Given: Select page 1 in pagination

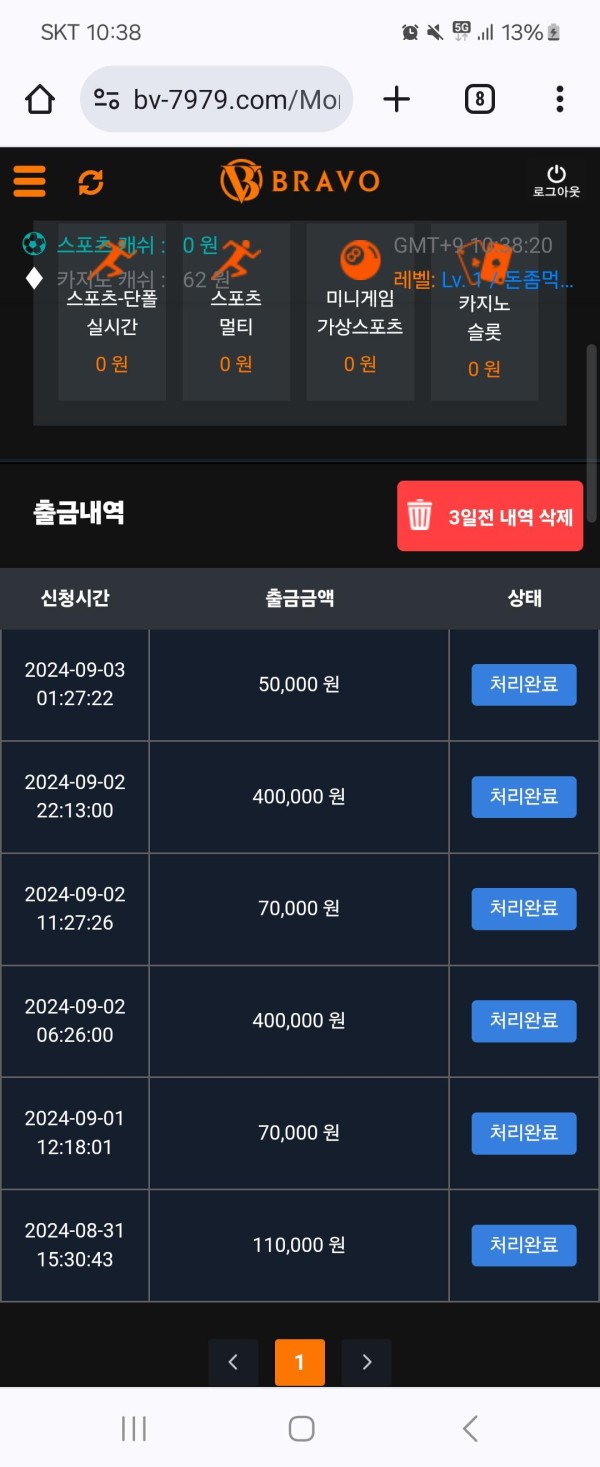Looking at the screenshot, I should click(x=299, y=1362).
